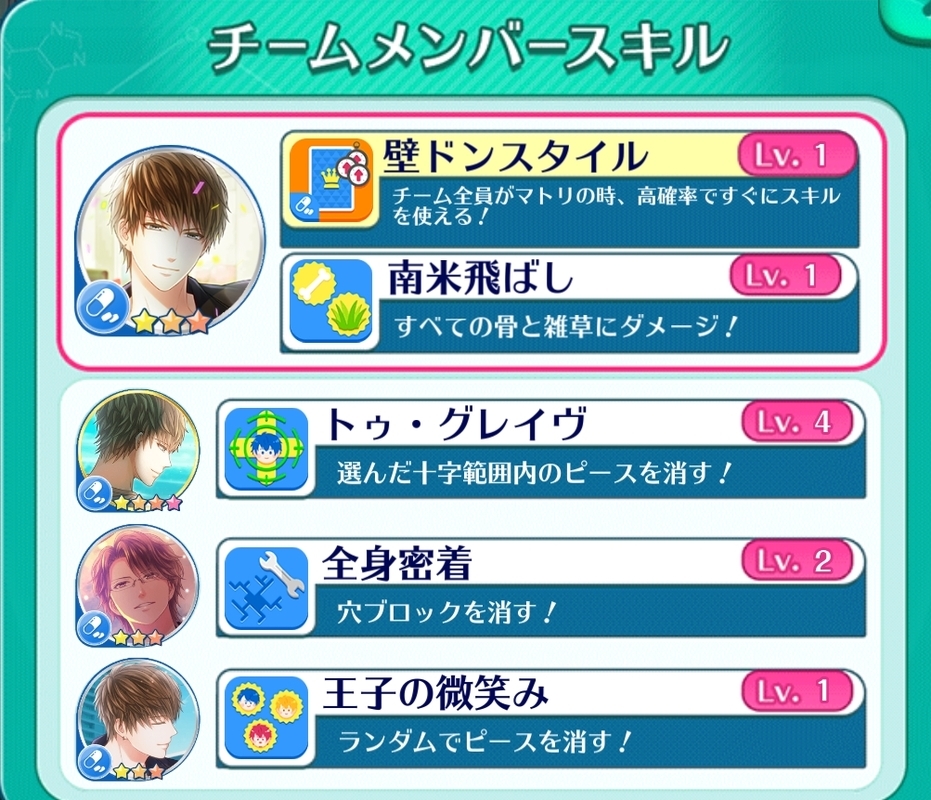
Task: View the 王子の微笑み skill row
Action: pos(540,719)
